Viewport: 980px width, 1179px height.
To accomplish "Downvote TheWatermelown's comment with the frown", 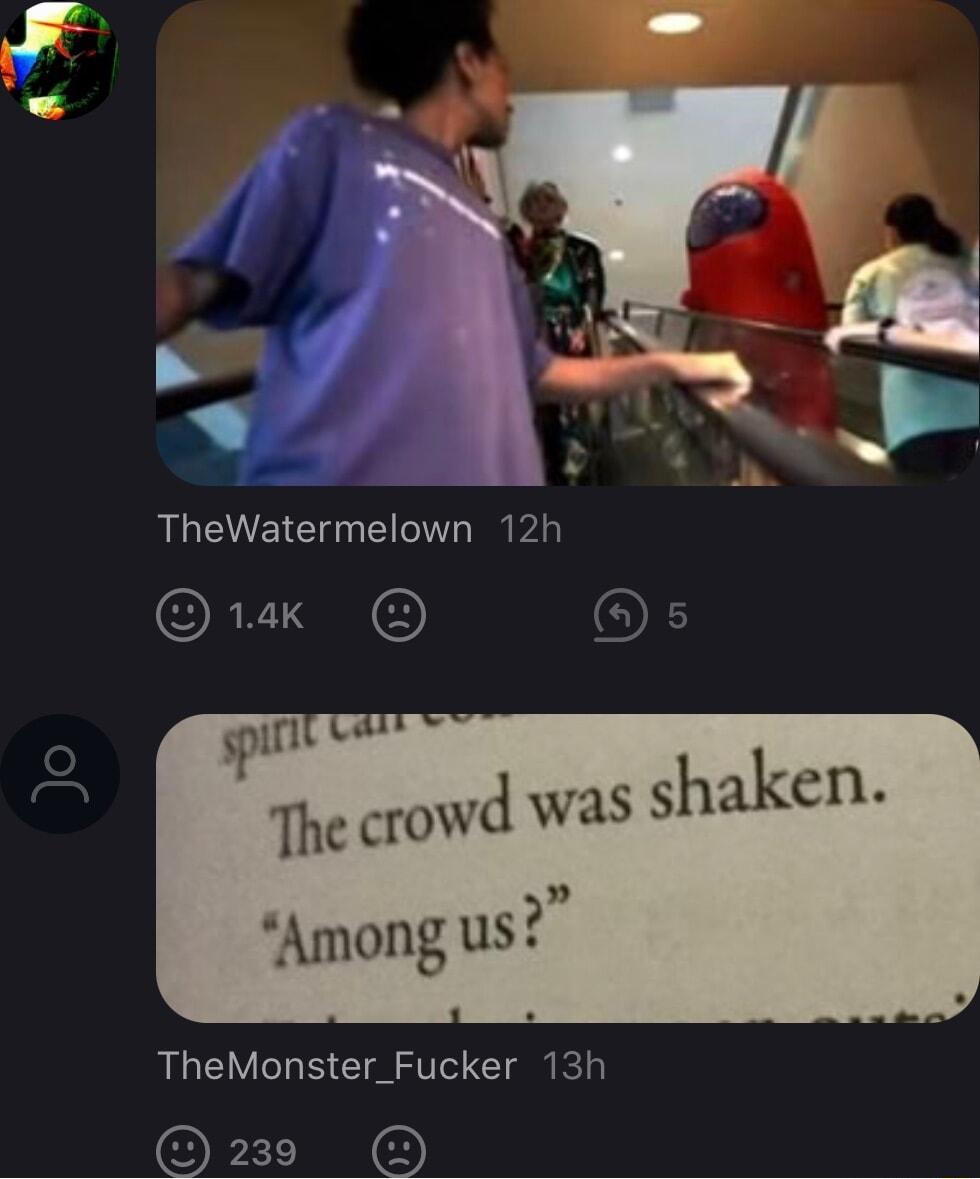I will (399, 616).
